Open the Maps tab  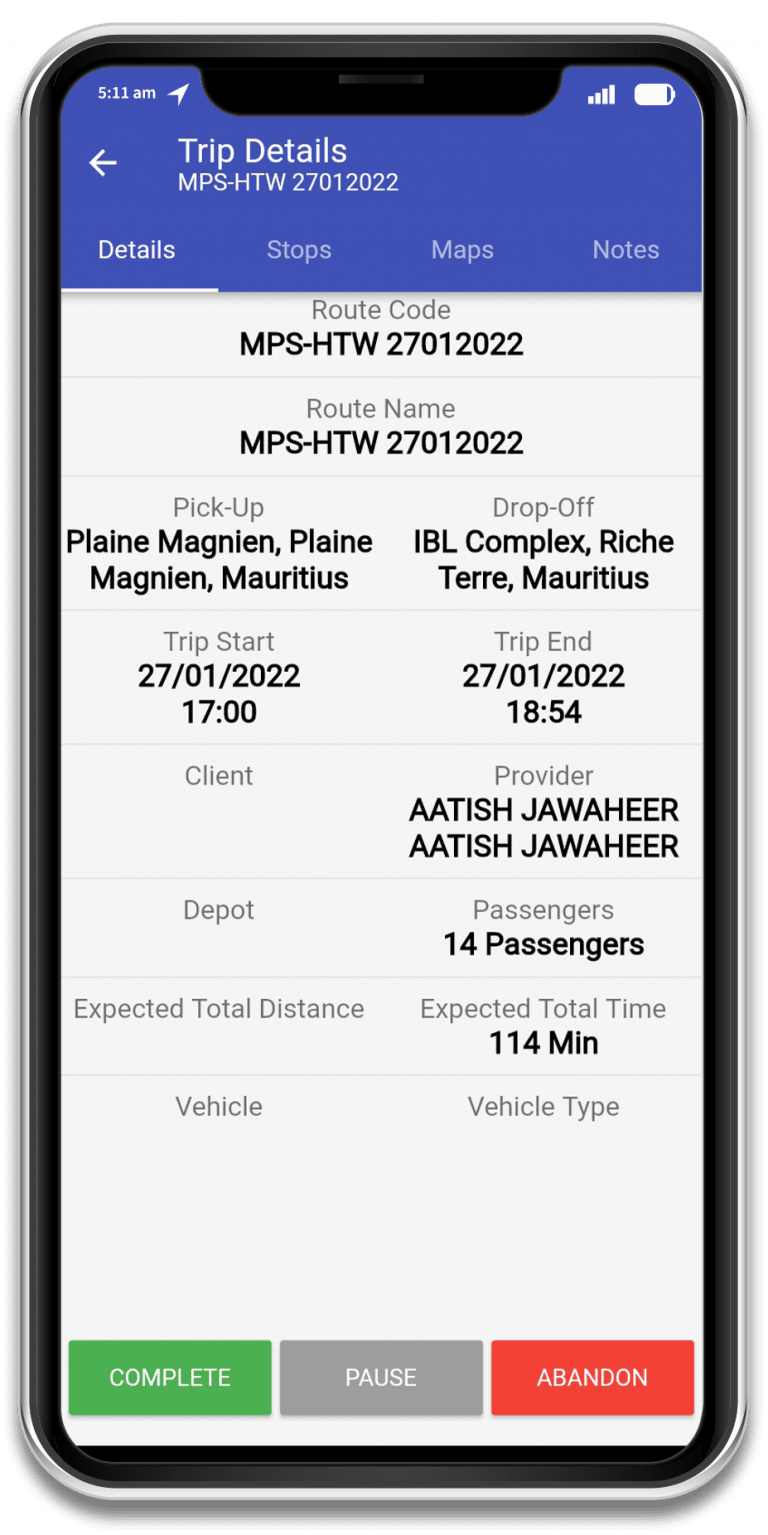point(462,250)
